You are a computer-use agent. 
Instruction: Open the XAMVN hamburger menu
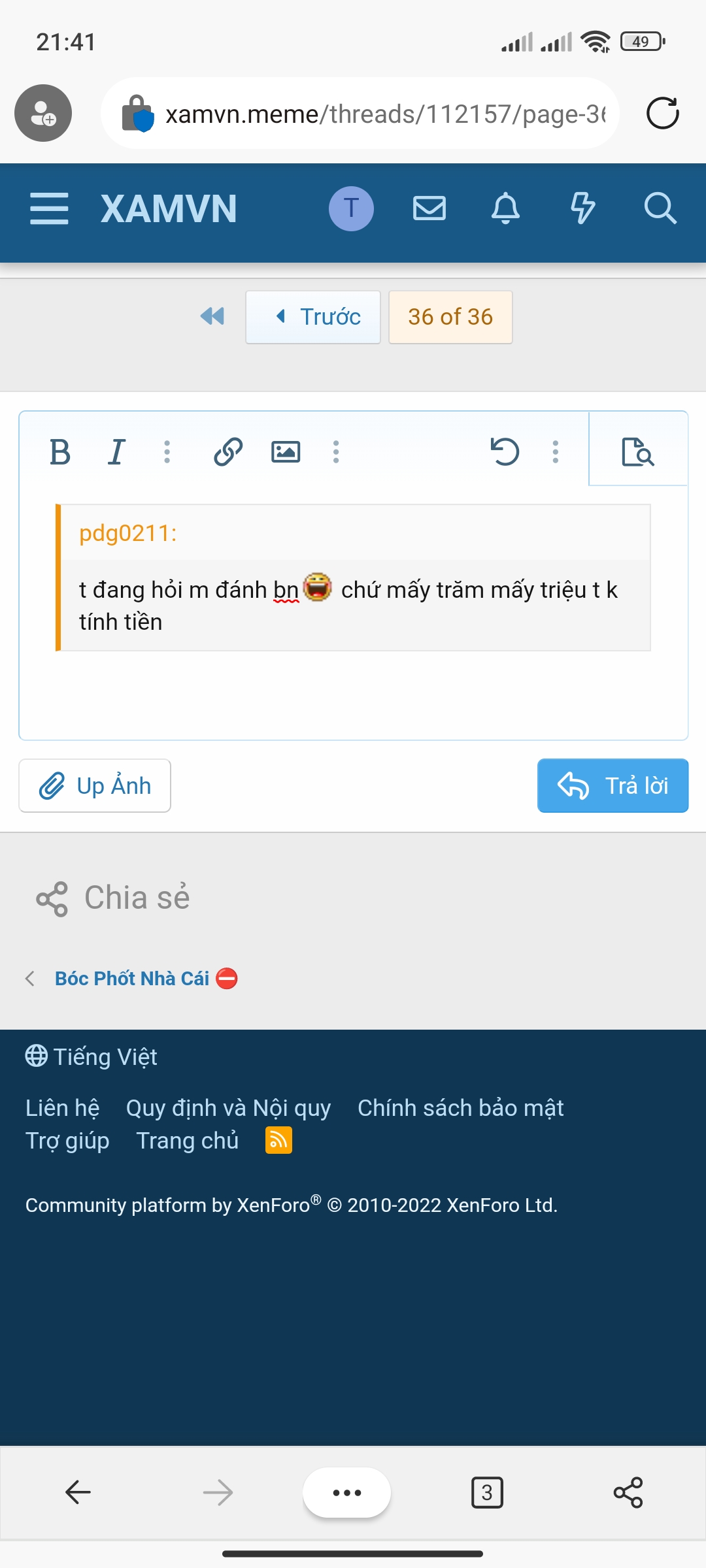(49, 208)
